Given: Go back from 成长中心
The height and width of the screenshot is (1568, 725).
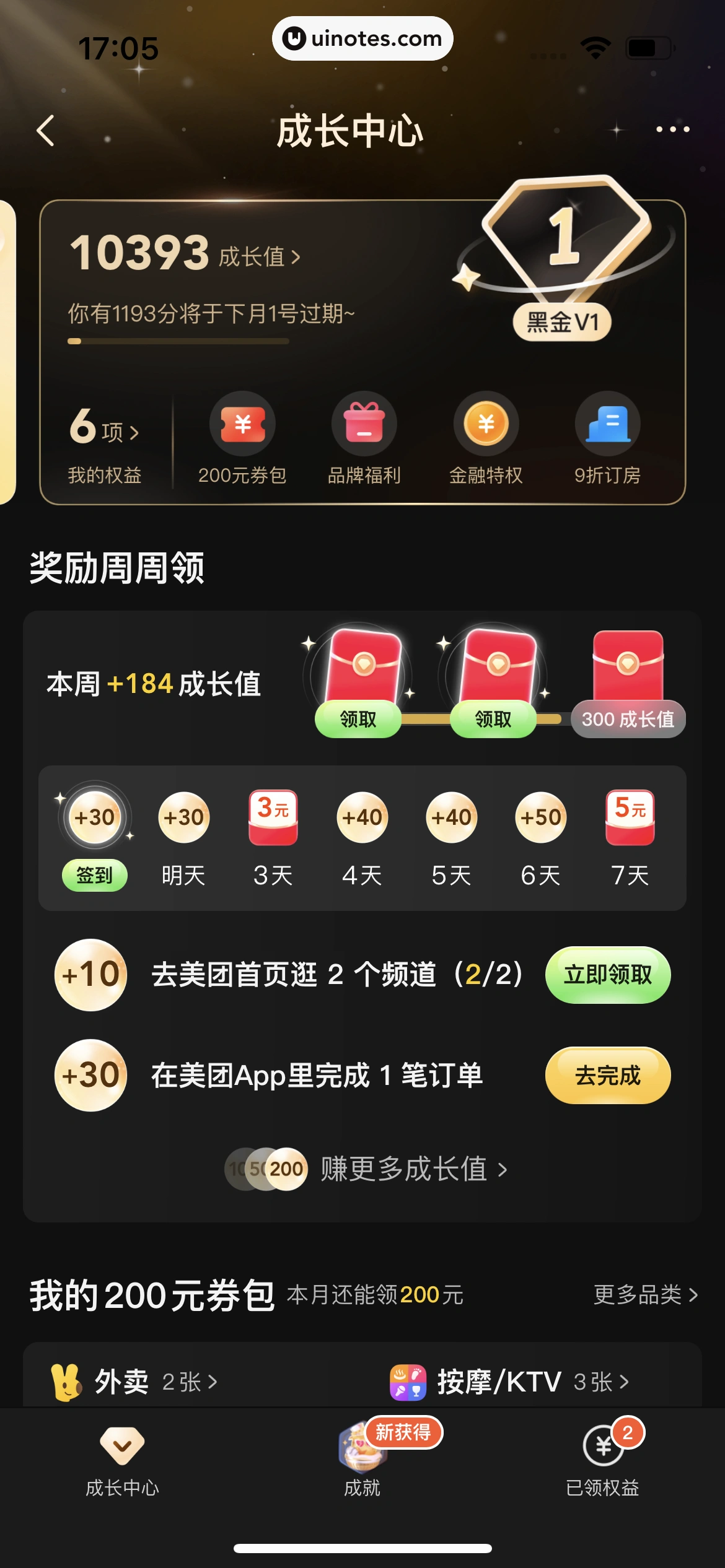Looking at the screenshot, I should (46, 131).
